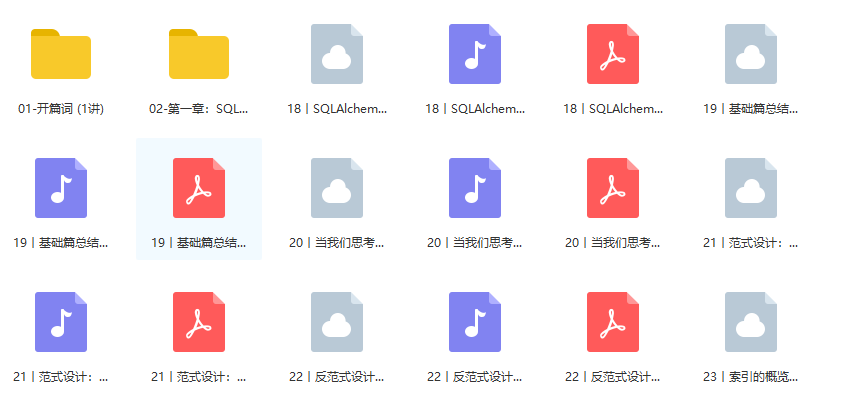Open the 18 SQLAlchemy cloud file
Viewport: 848px width, 409px height.
pyautogui.click(x=337, y=54)
